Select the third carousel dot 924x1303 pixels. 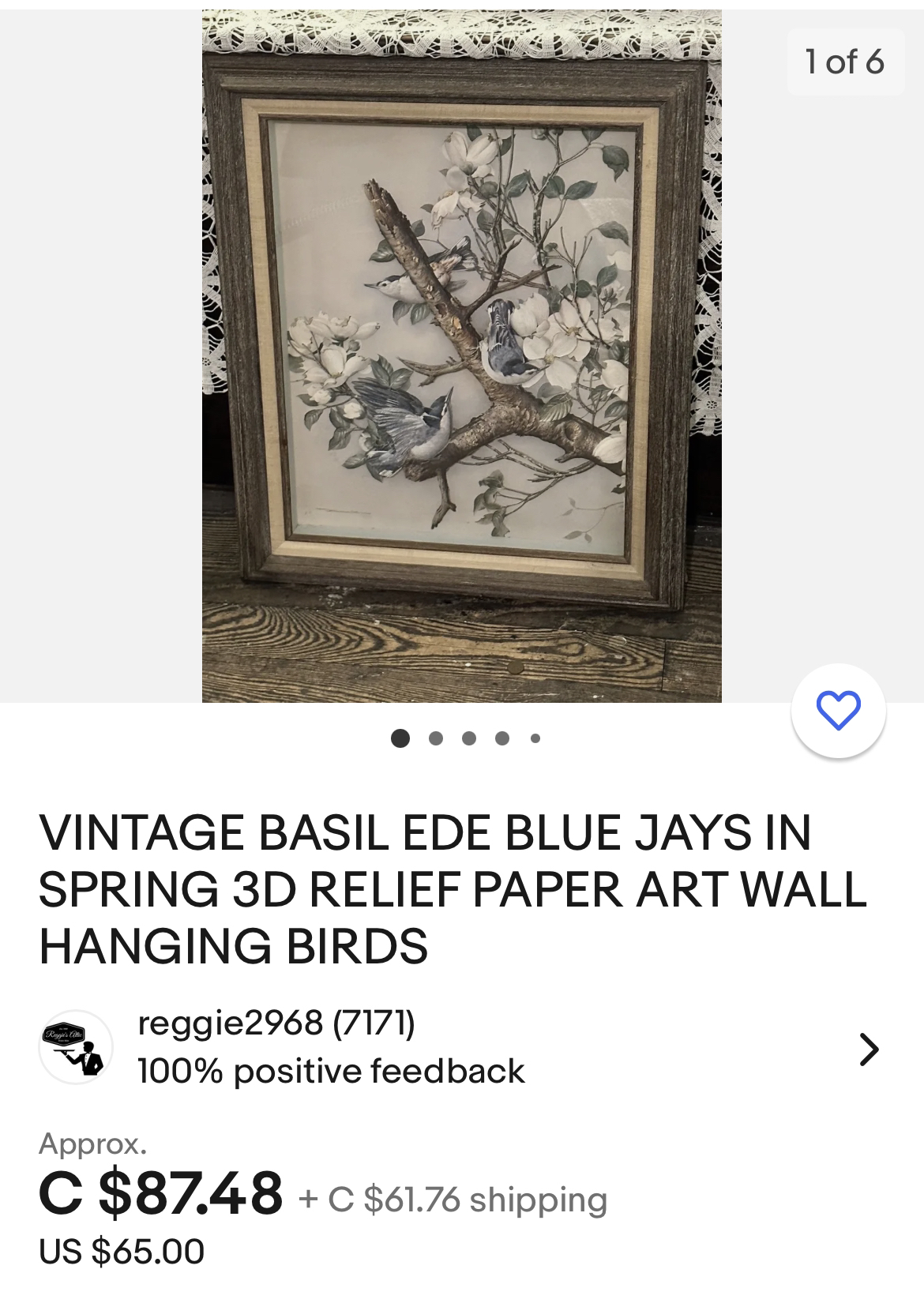point(468,738)
